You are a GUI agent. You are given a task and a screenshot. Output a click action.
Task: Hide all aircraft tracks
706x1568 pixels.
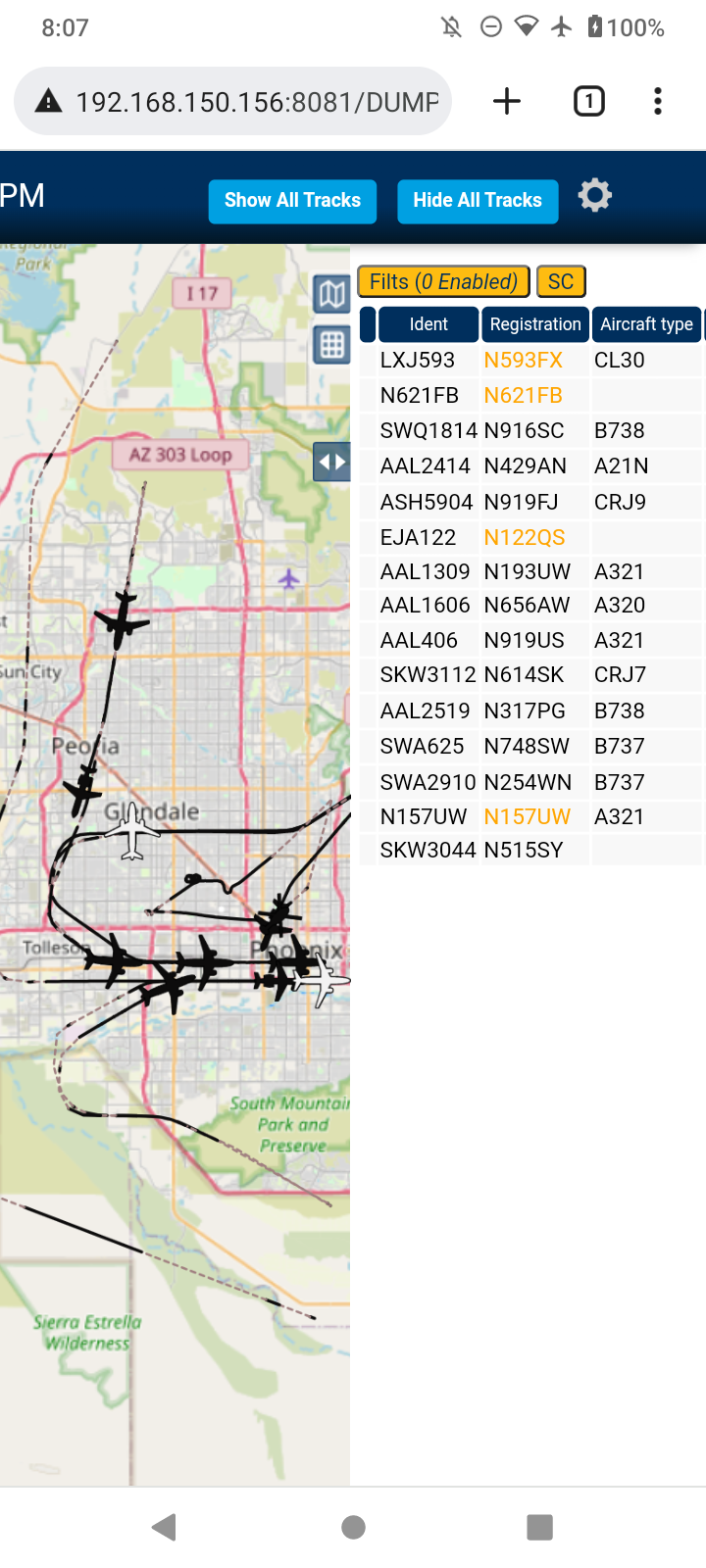[478, 201]
